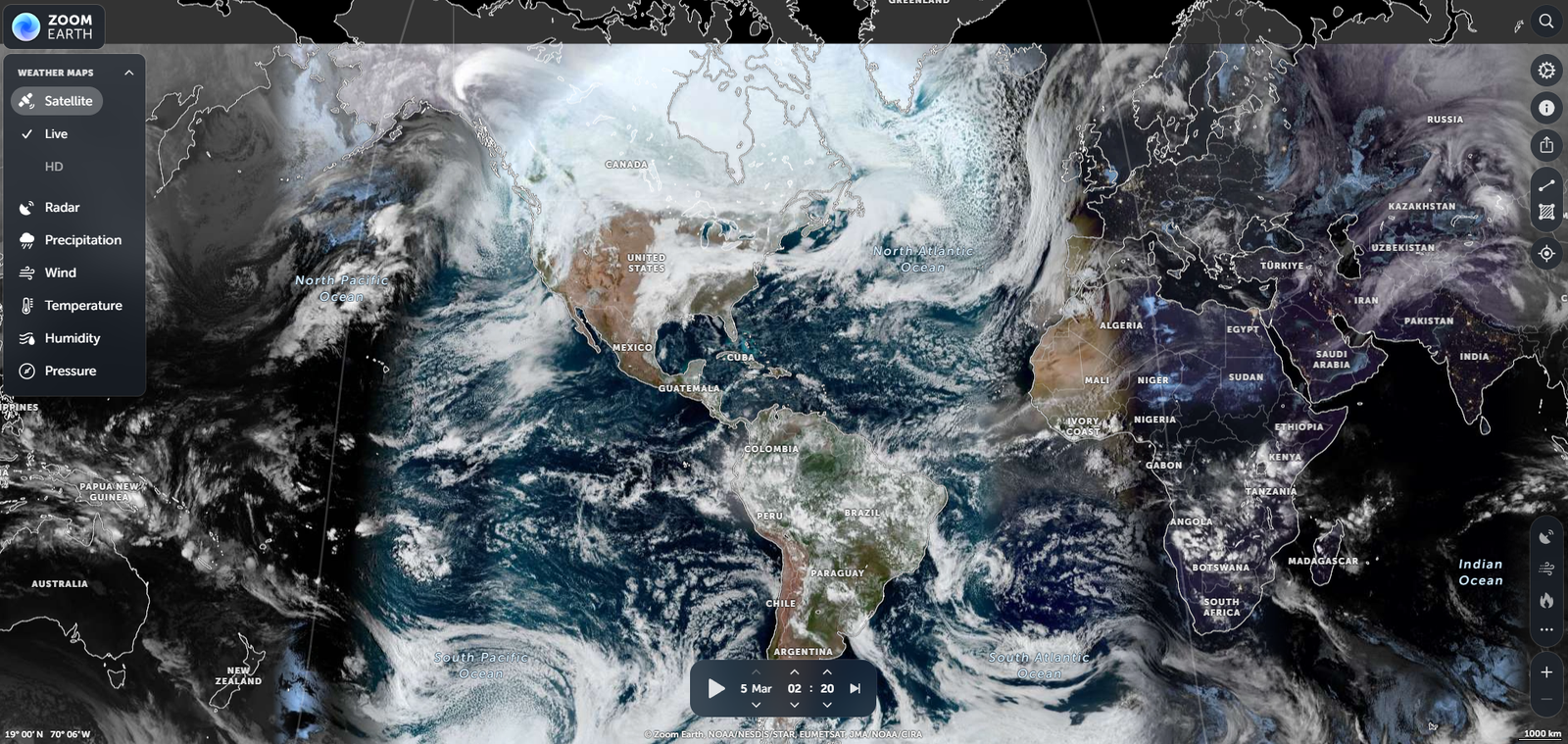Viewport: 1568px width, 744px height.
Task: Share this map view
Action: (1546, 145)
